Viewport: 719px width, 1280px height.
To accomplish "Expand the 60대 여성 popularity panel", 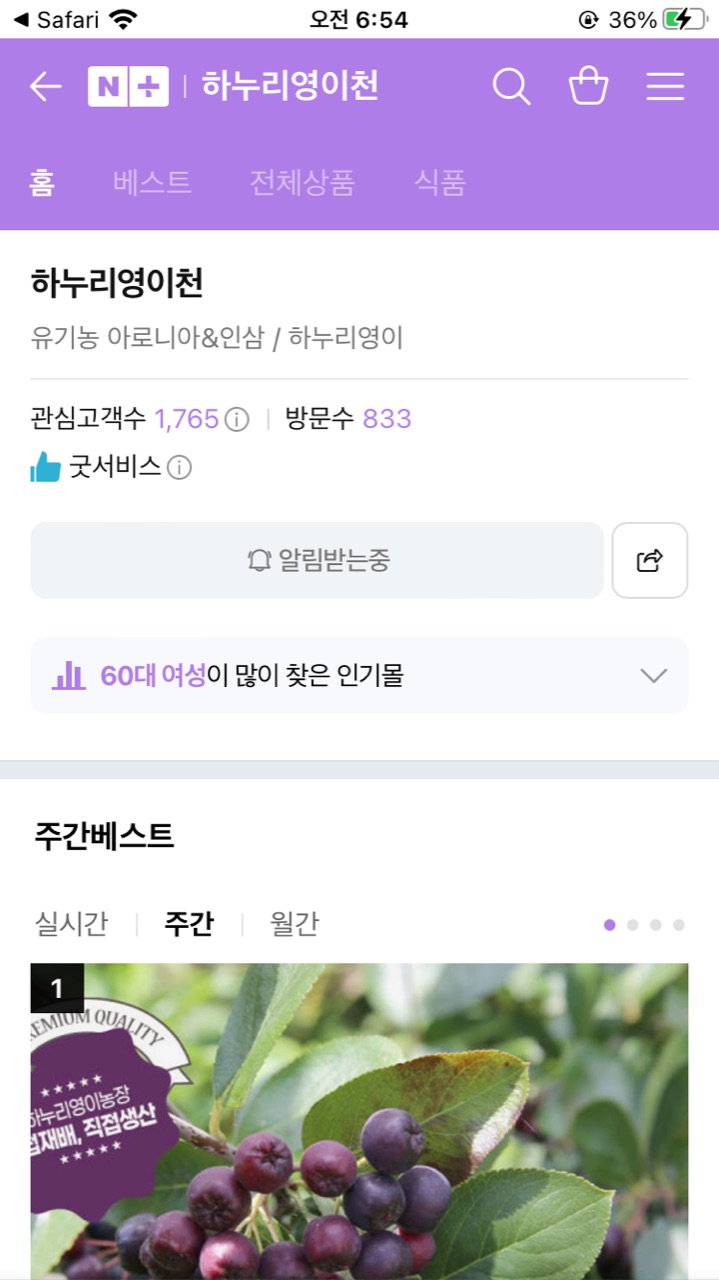I will [653, 676].
